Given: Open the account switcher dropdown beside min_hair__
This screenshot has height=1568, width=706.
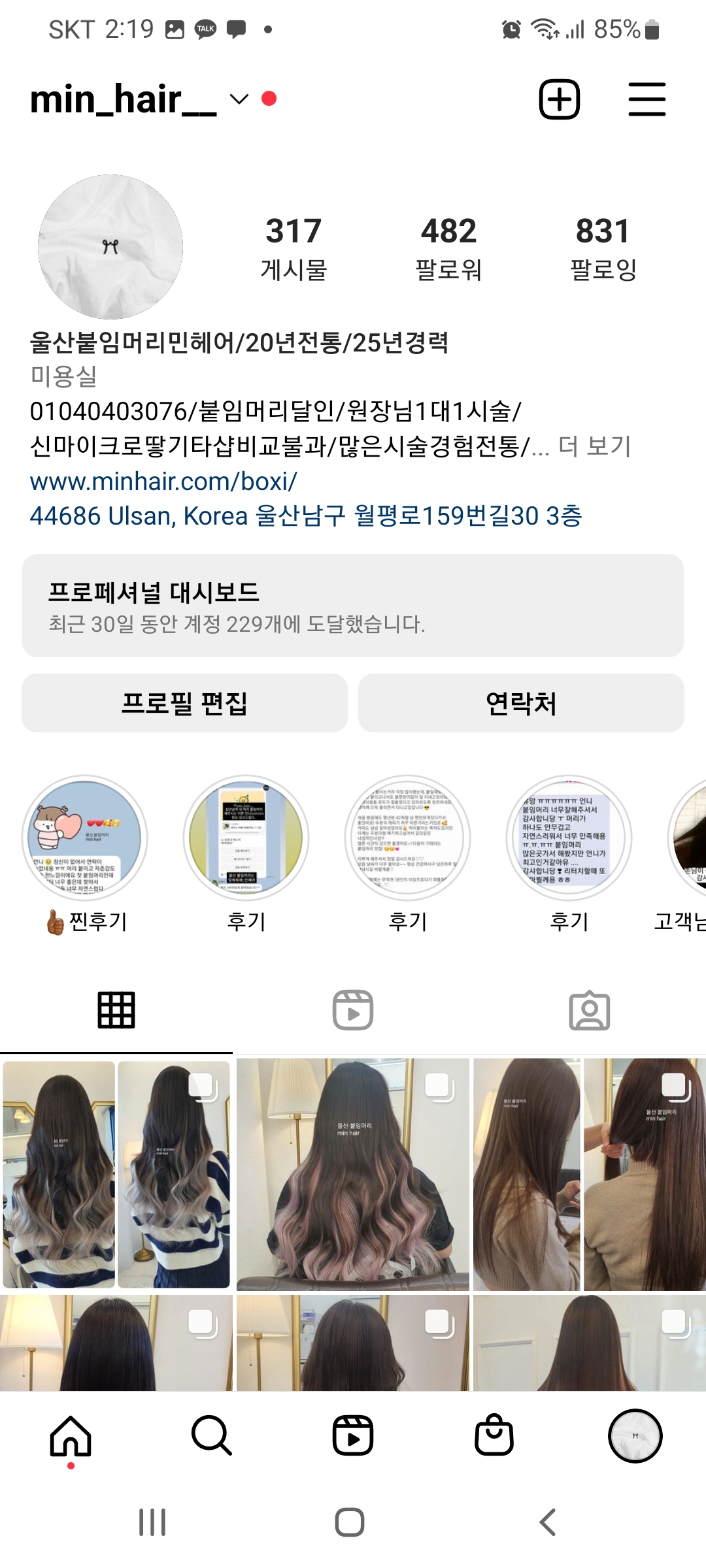Looking at the screenshot, I should click(x=239, y=99).
